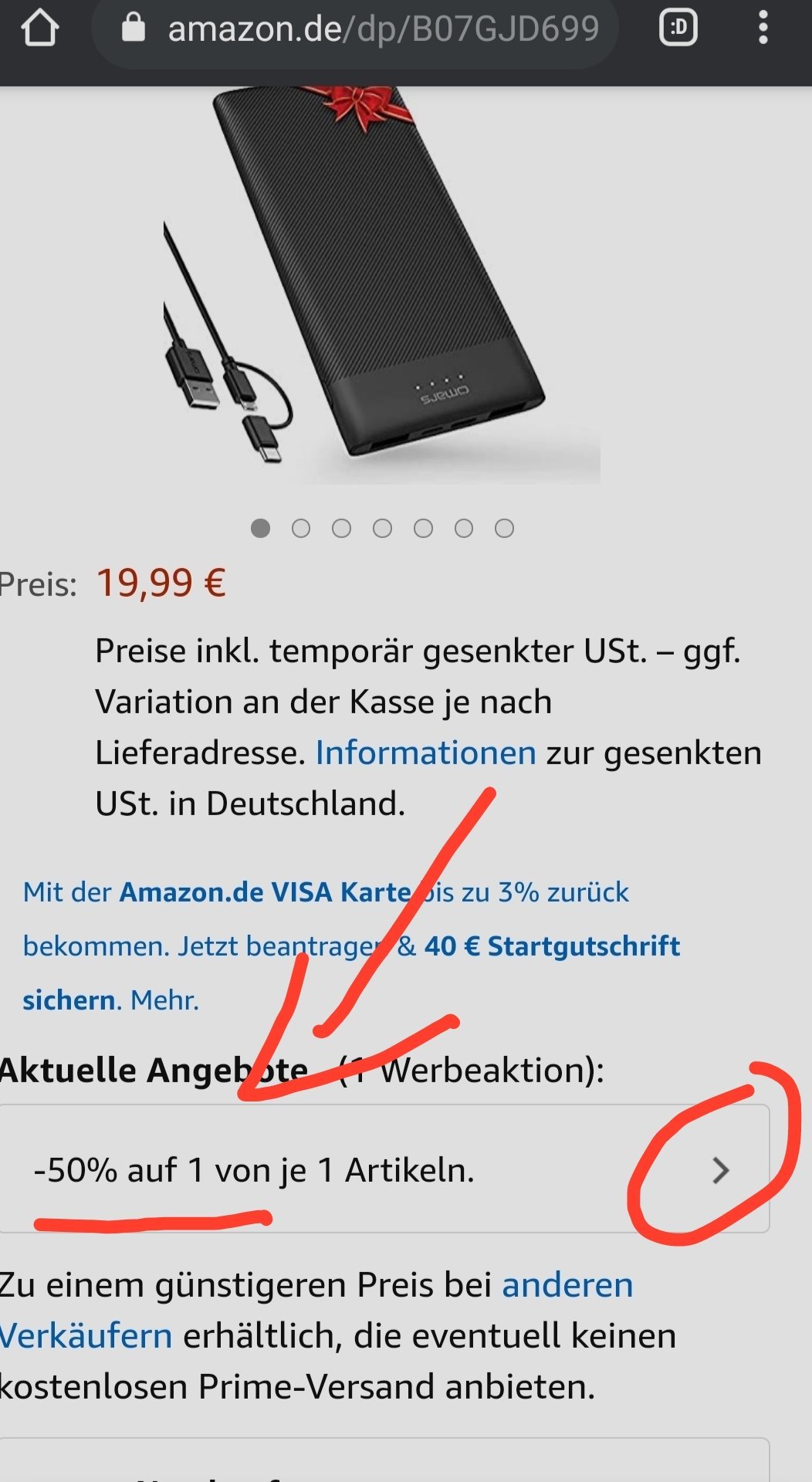Tap the amazon.de address bar
The image size is (812, 1482).
point(355,29)
